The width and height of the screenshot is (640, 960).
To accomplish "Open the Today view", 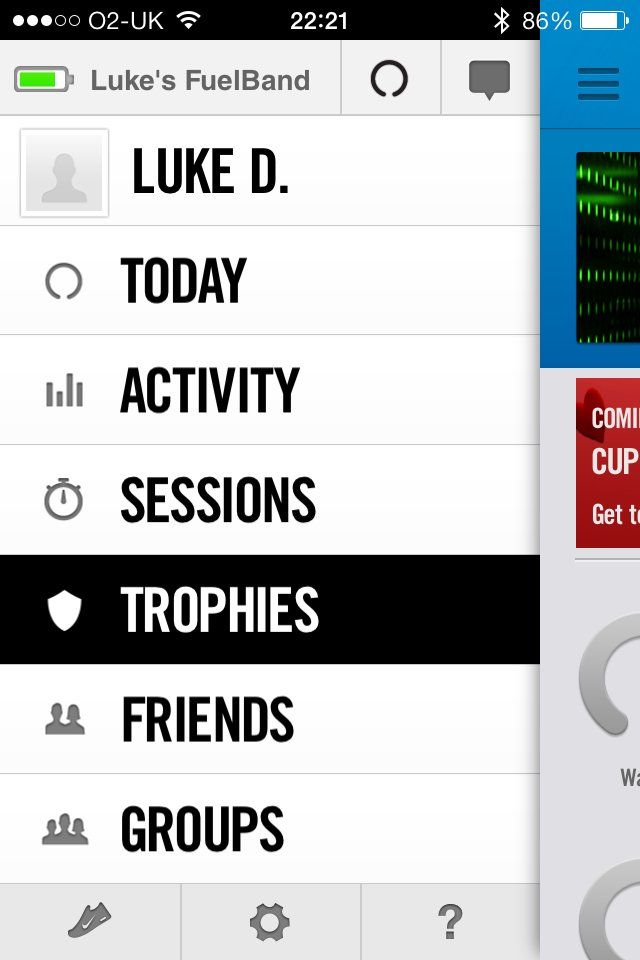I will (270, 281).
